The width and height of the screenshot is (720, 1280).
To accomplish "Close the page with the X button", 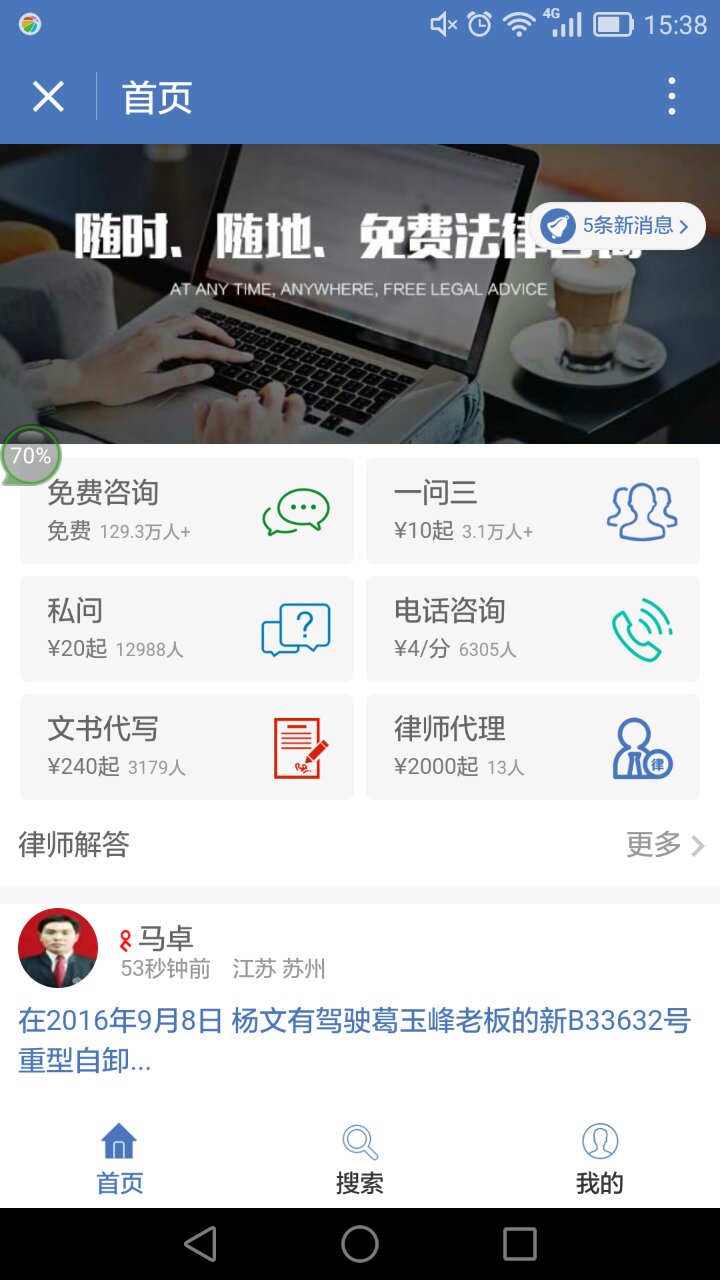I will [48, 97].
